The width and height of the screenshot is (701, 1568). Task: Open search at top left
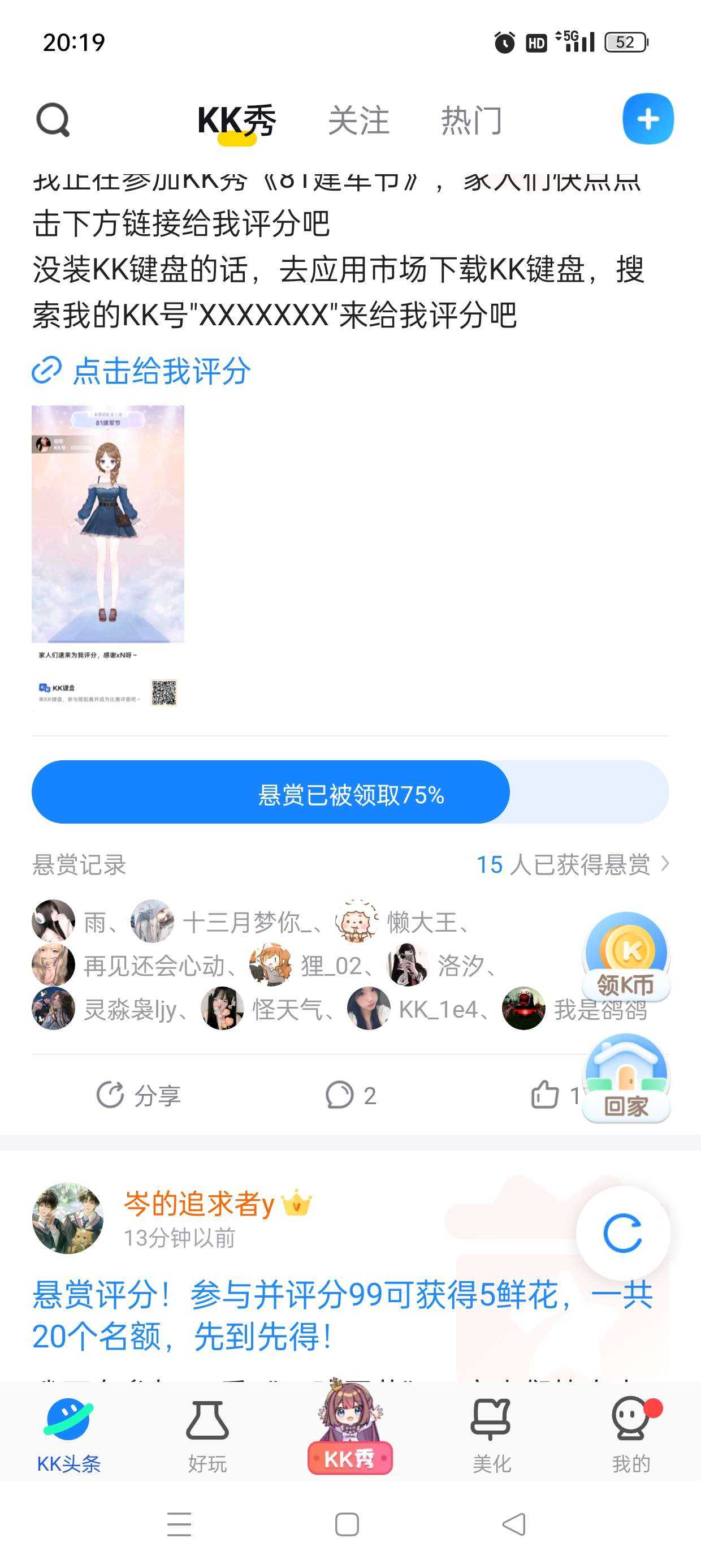[53, 120]
